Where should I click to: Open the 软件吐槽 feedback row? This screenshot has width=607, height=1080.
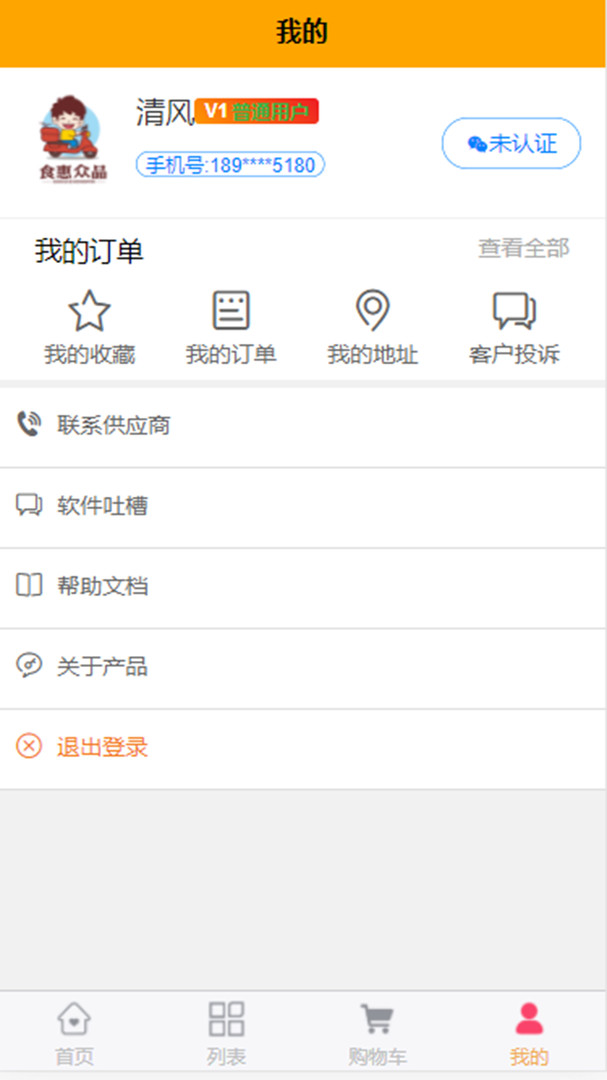[303, 506]
